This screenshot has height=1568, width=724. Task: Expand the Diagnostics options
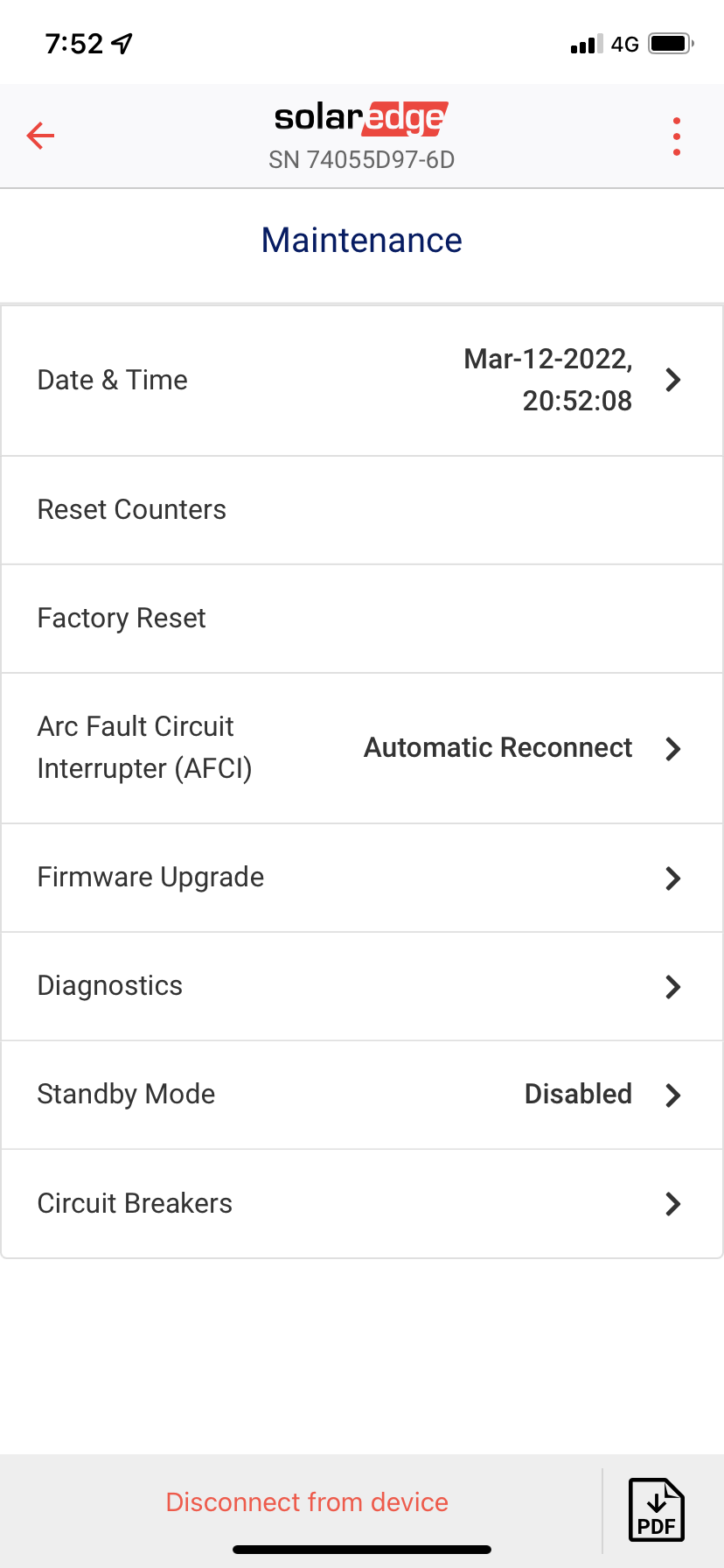coord(362,986)
